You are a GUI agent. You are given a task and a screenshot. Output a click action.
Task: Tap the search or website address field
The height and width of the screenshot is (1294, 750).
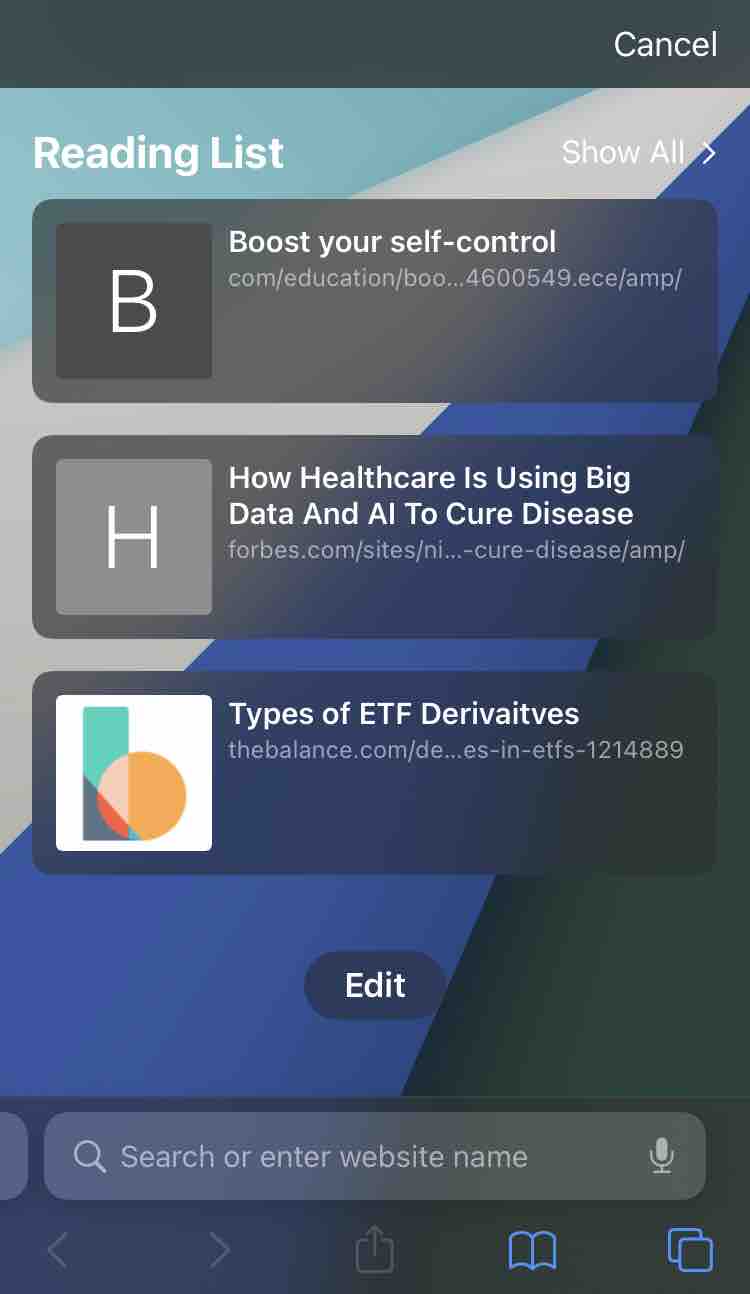pyautogui.click(x=374, y=1156)
